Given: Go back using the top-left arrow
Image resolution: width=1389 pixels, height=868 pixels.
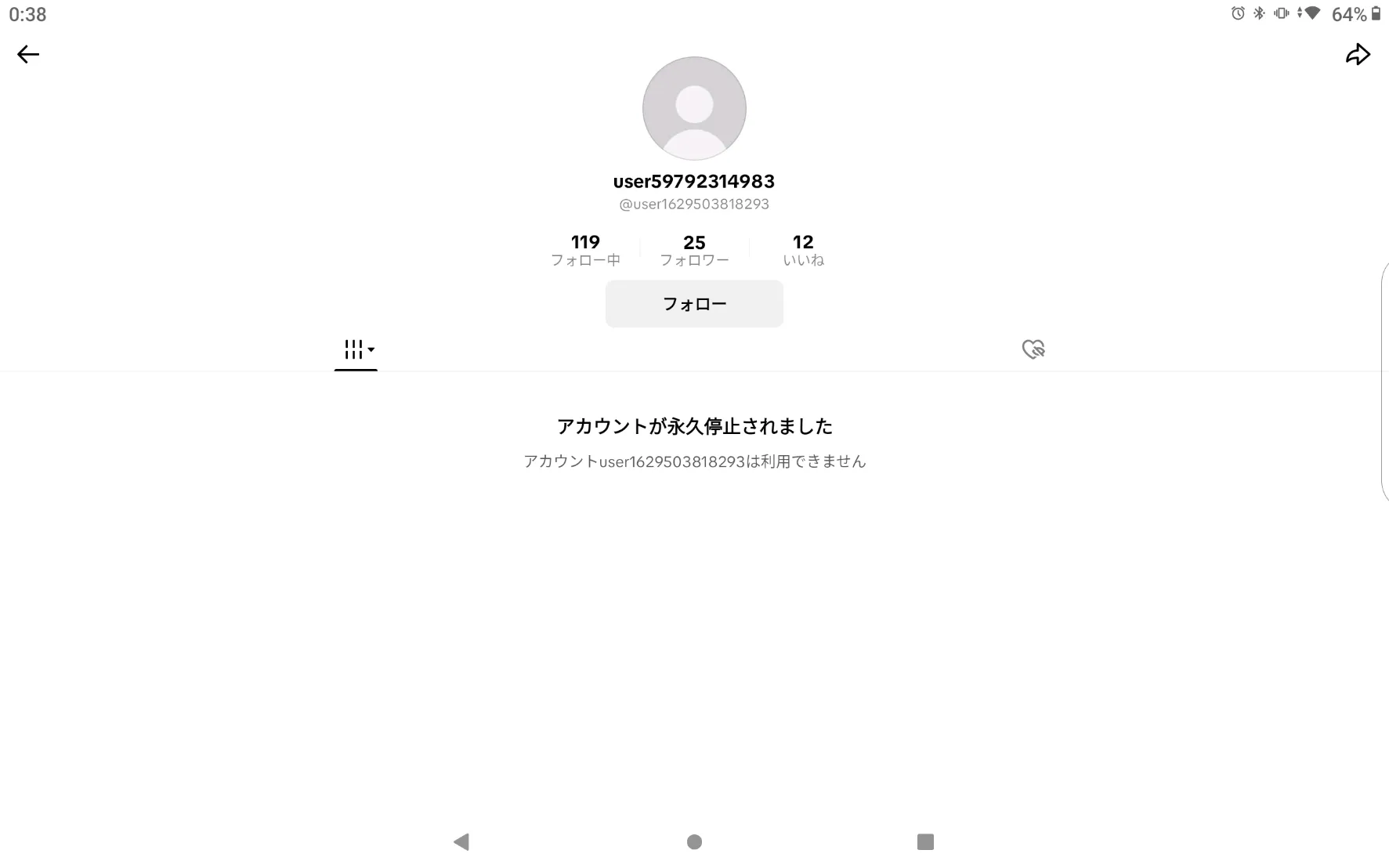Looking at the screenshot, I should [x=28, y=54].
